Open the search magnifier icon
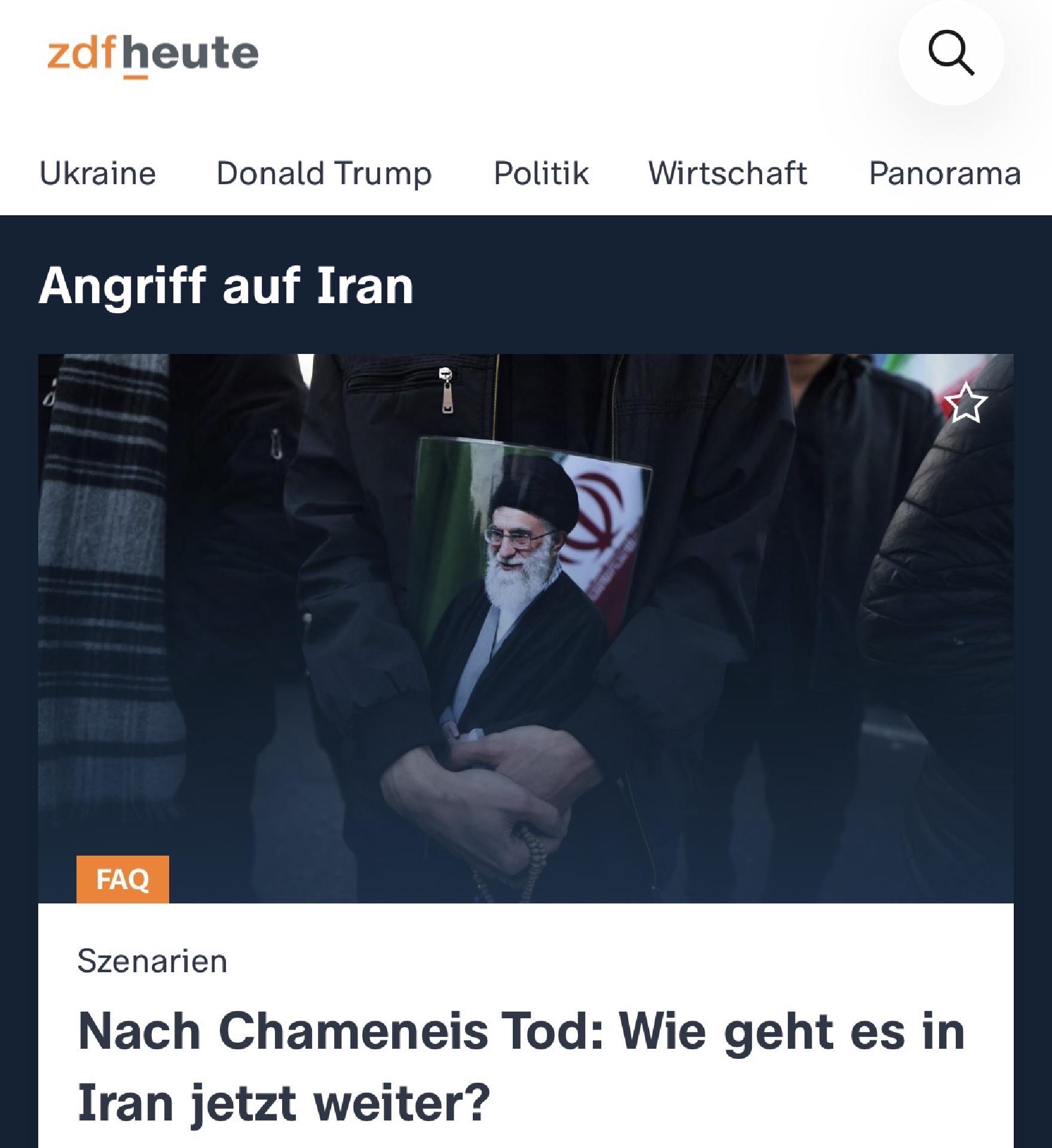Image resolution: width=1052 pixels, height=1148 pixels. click(x=950, y=53)
